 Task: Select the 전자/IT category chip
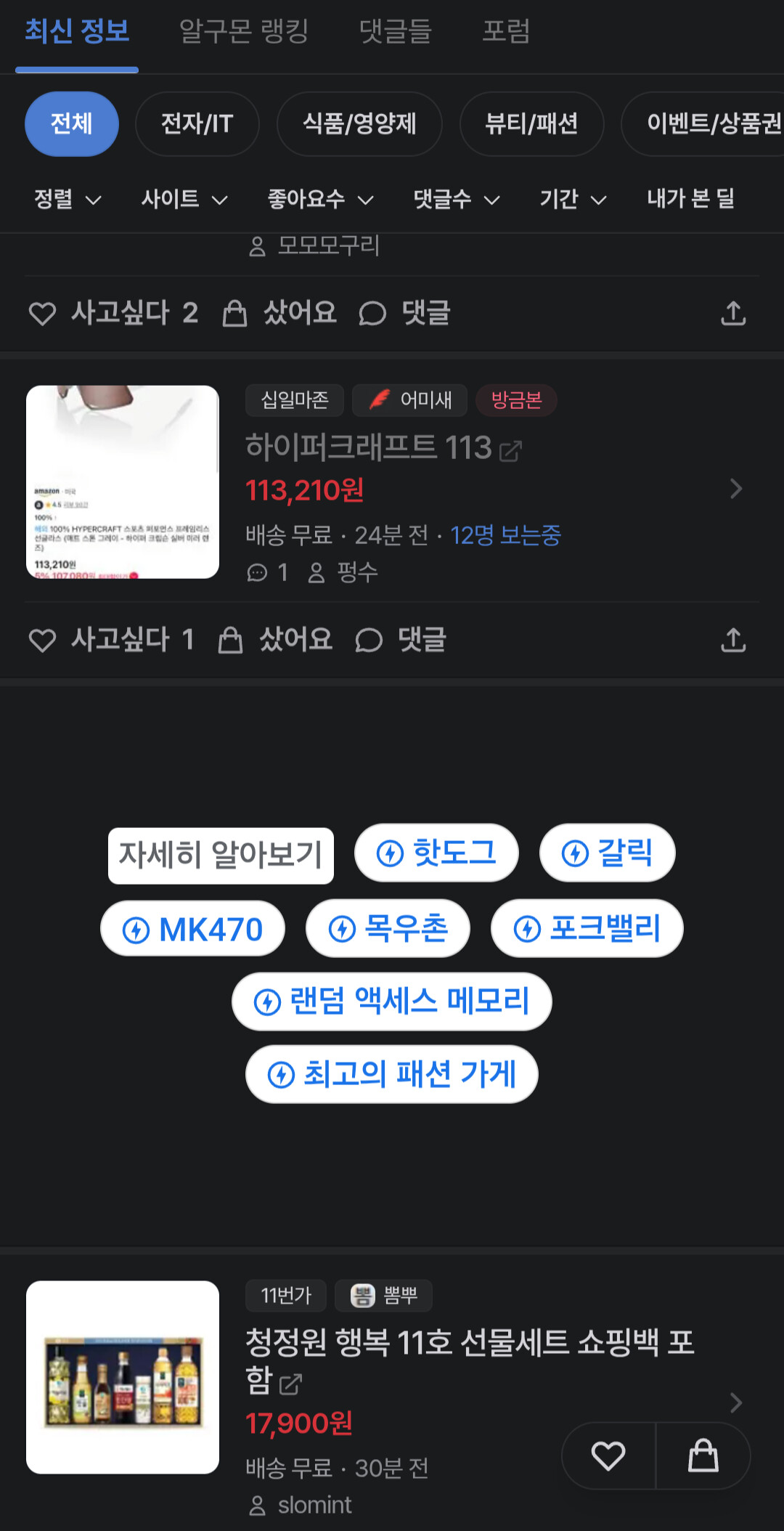197,124
